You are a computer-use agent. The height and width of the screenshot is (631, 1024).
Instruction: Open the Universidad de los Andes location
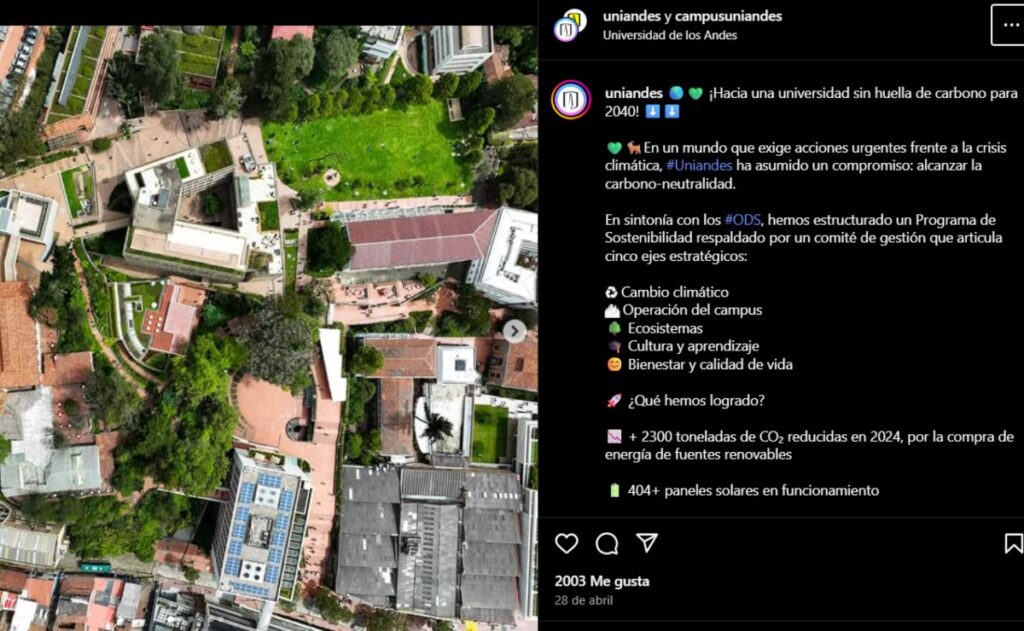pos(669,35)
